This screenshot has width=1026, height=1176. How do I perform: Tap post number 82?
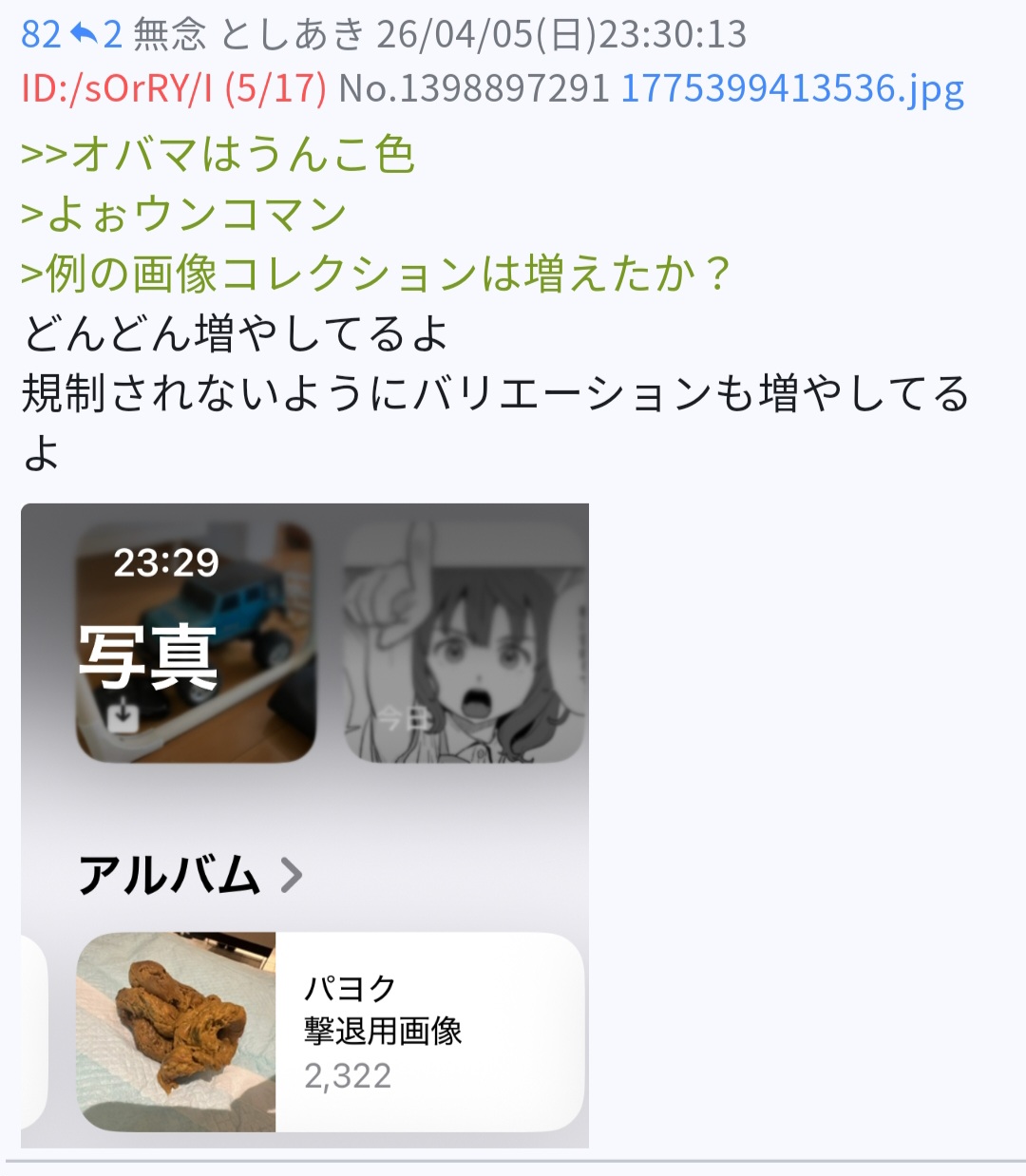[40, 35]
